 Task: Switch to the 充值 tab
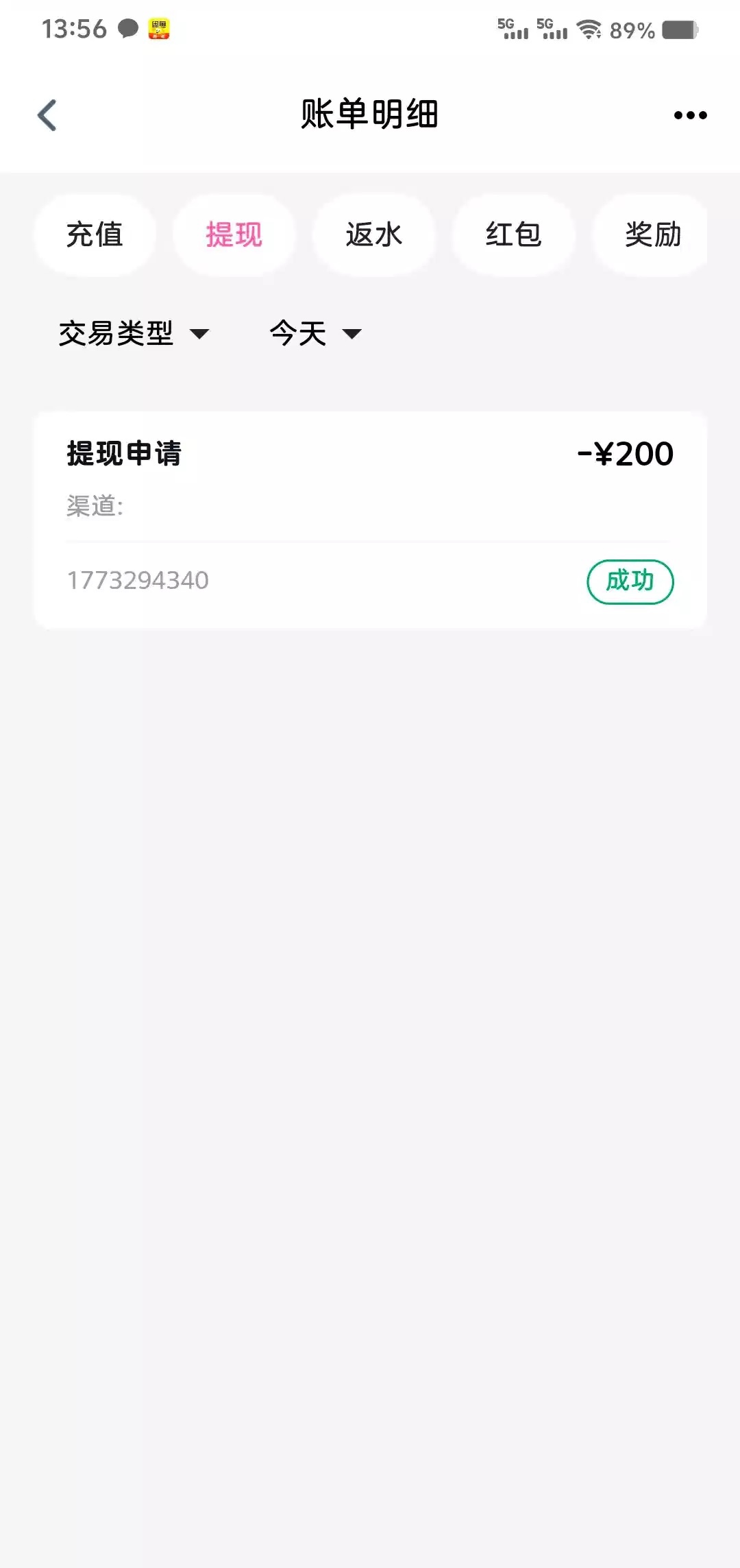click(95, 234)
